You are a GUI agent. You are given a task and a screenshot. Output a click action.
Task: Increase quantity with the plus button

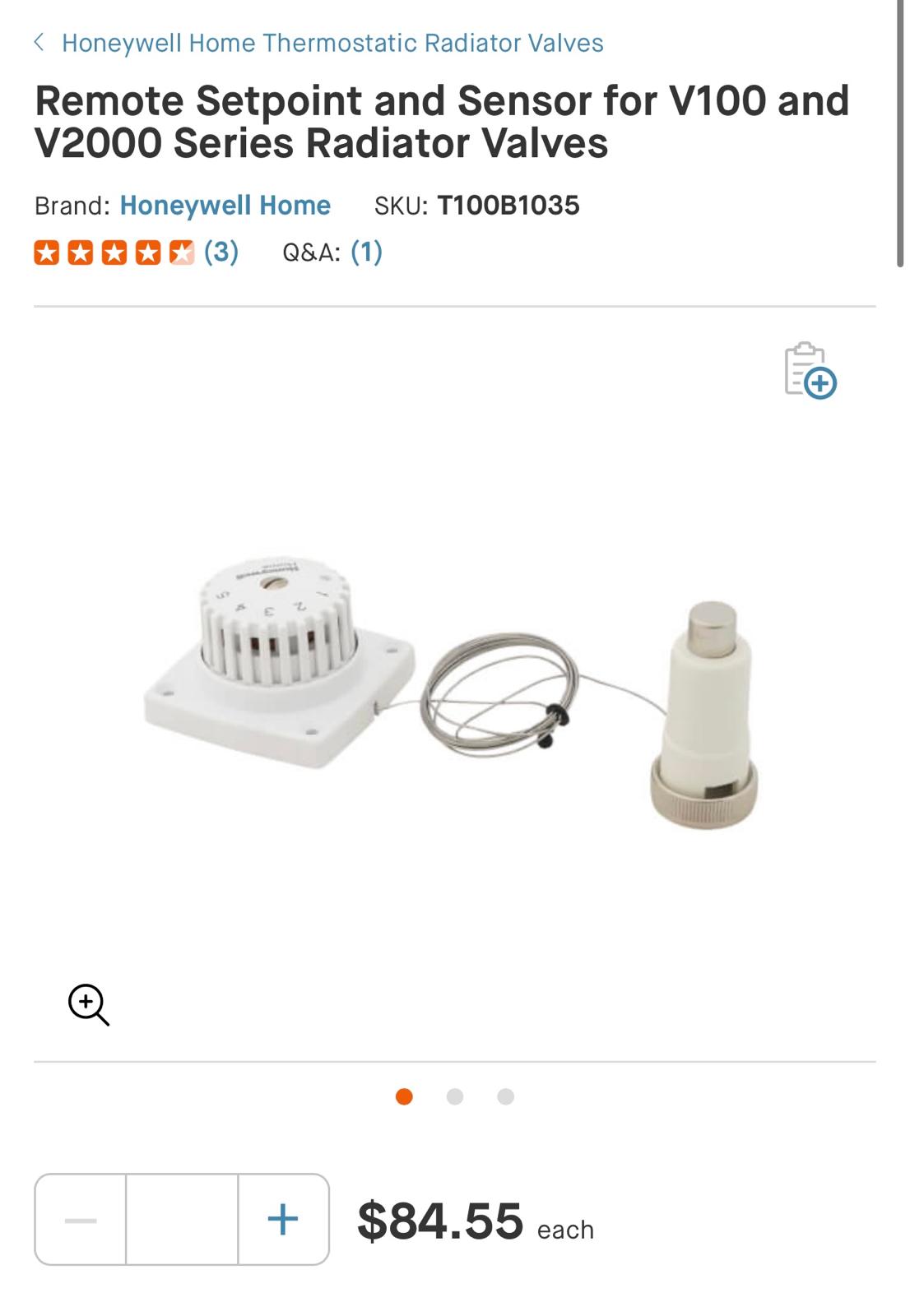tap(283, 1220)
